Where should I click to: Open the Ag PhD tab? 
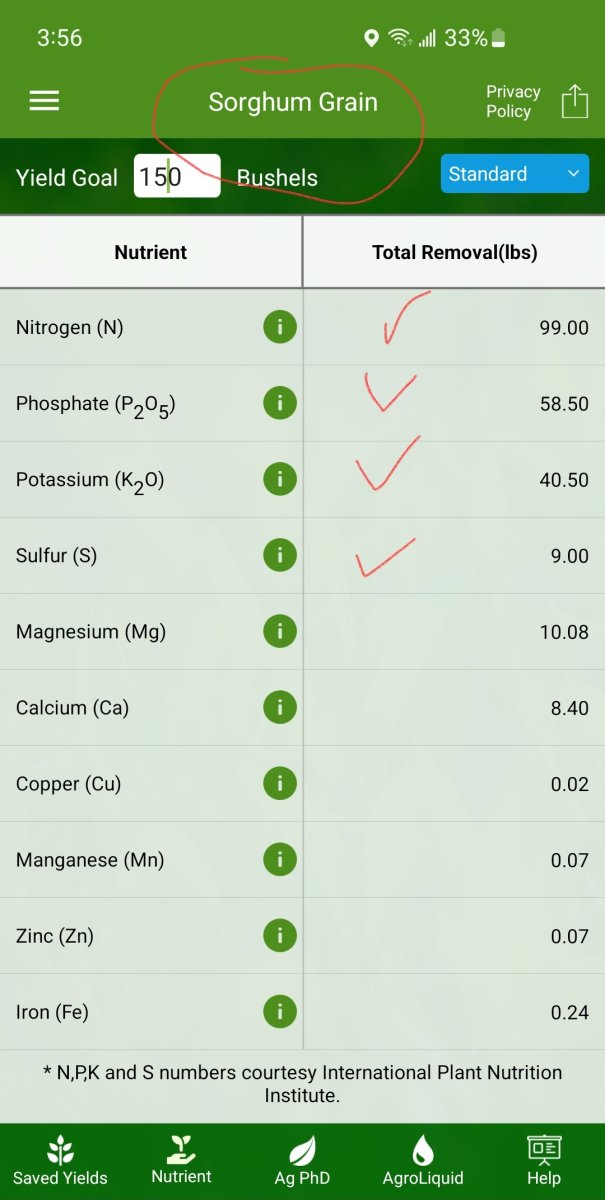(x=302, y=1161)
